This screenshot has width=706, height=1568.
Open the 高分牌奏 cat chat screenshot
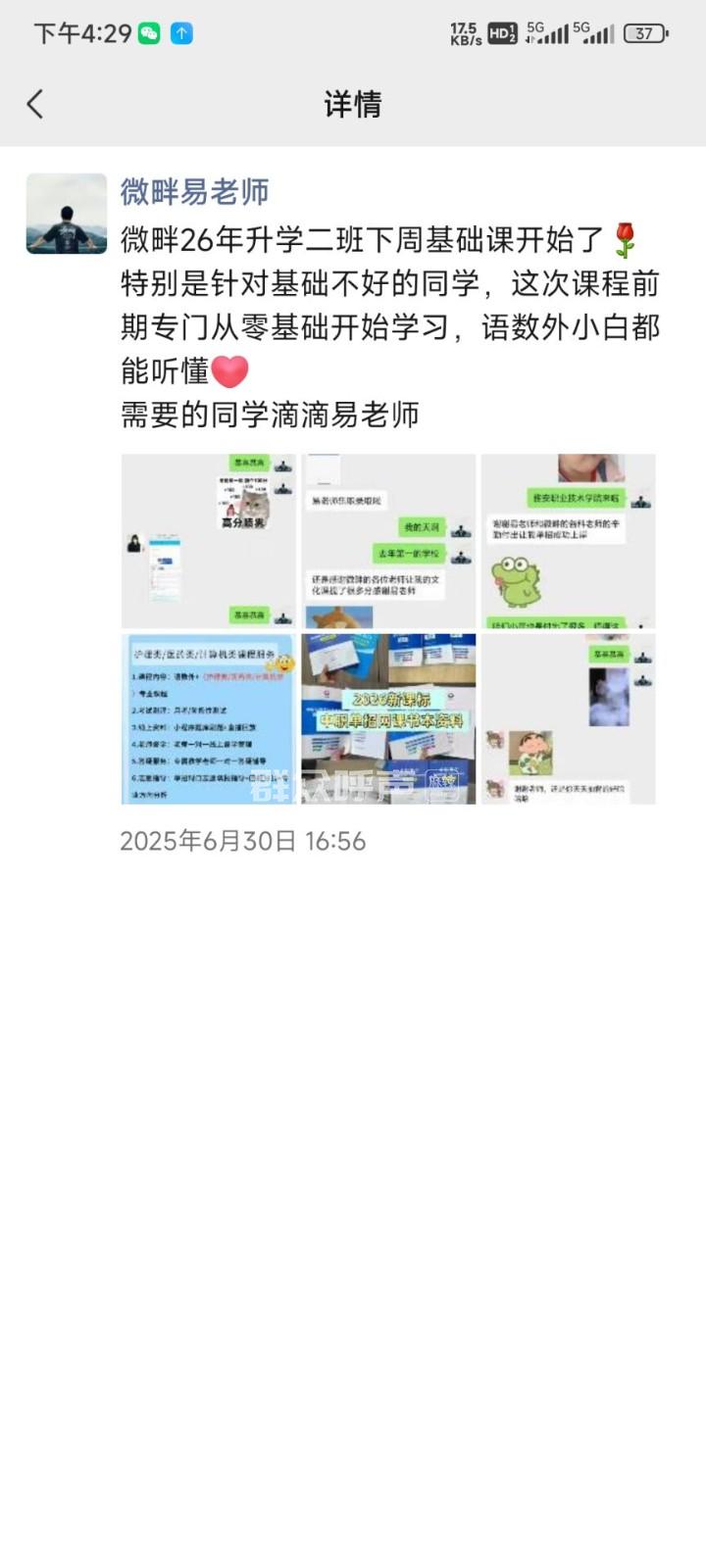(x=208, y=540)
